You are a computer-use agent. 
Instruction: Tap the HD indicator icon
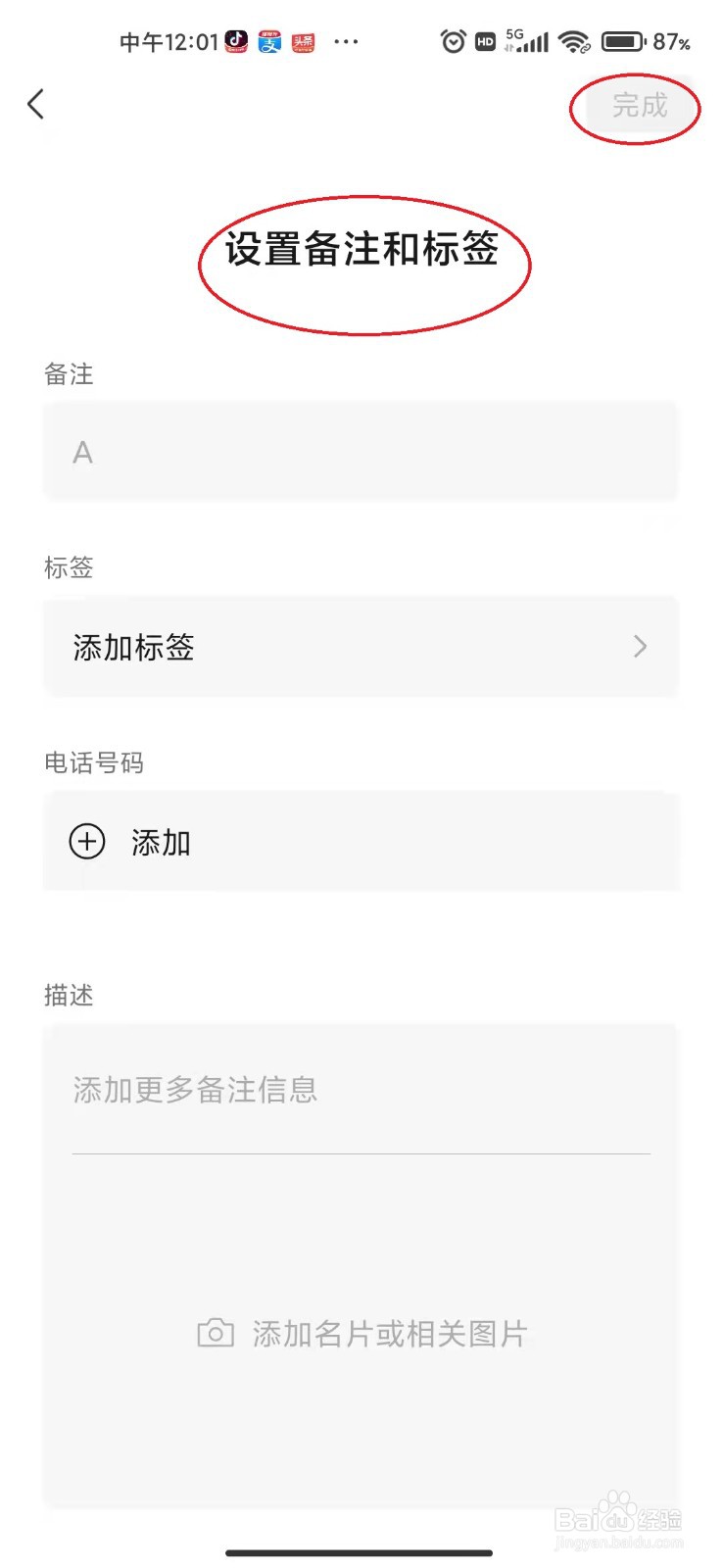[x=484, y=41]
